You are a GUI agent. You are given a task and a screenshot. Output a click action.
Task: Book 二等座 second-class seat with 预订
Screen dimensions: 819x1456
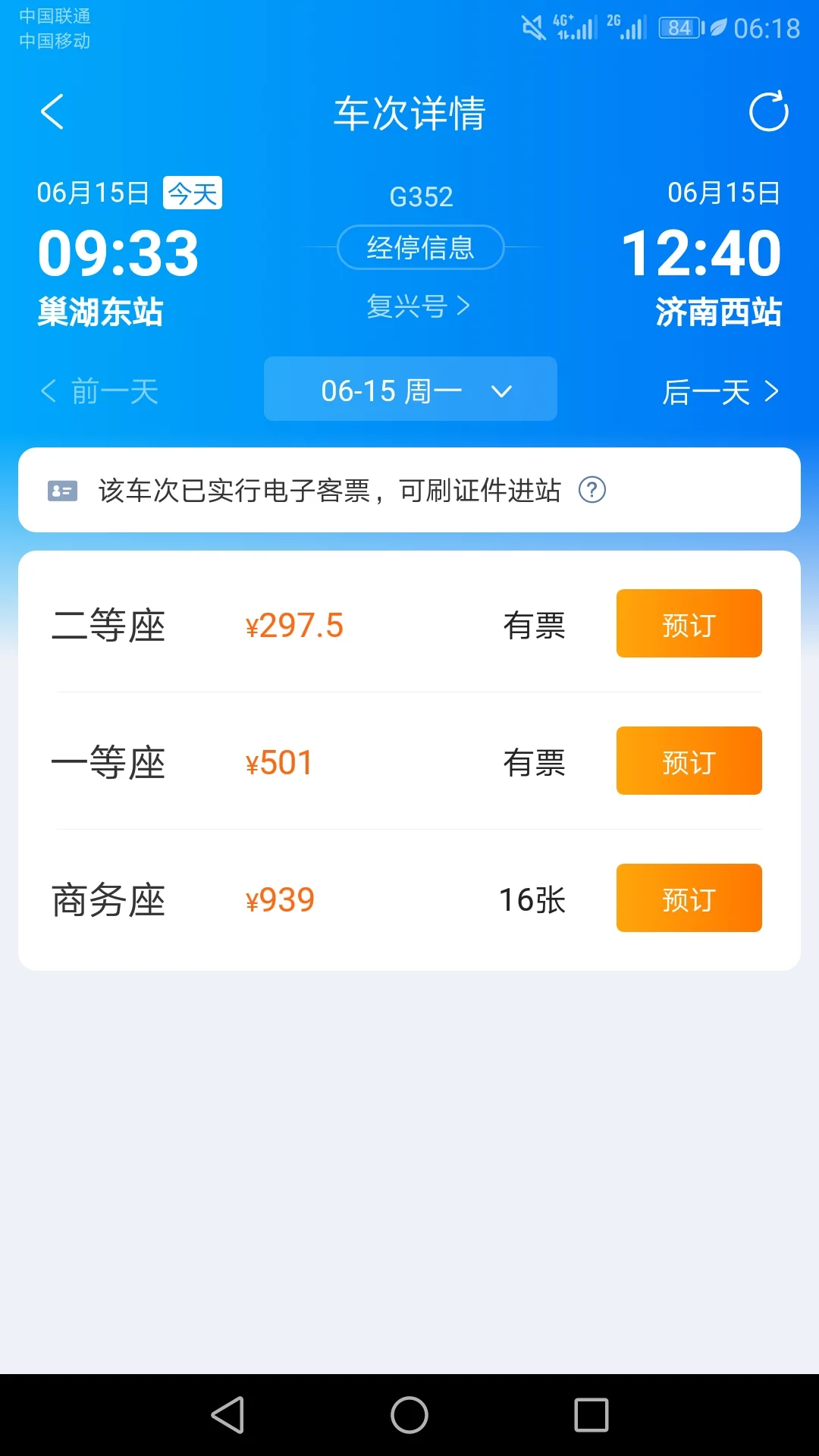[688, 623]
